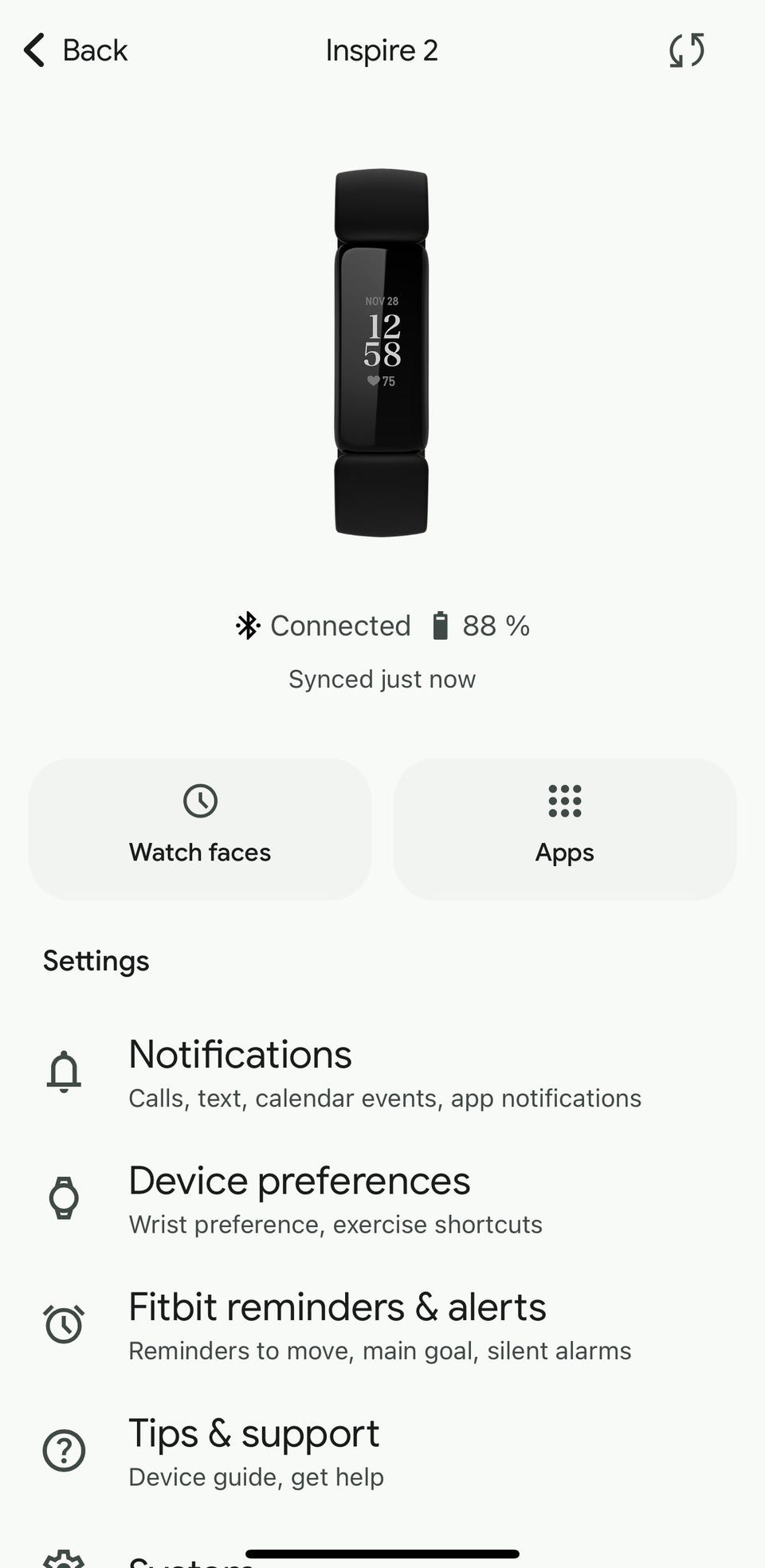
Task: Sync the Inspire 2 device now
Action: (x=686, y=50)
